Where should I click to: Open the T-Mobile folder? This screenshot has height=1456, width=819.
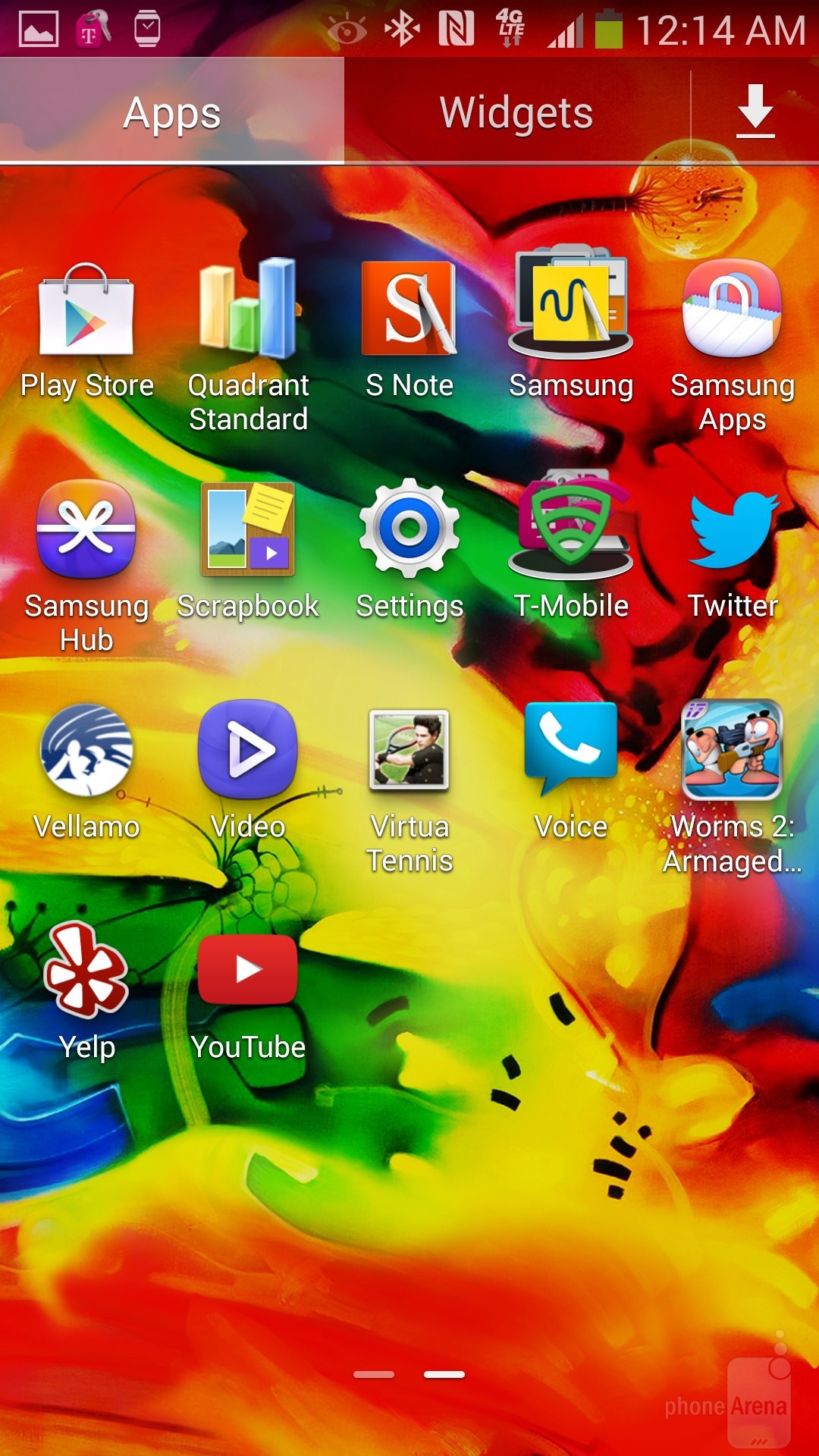(571, 525)
